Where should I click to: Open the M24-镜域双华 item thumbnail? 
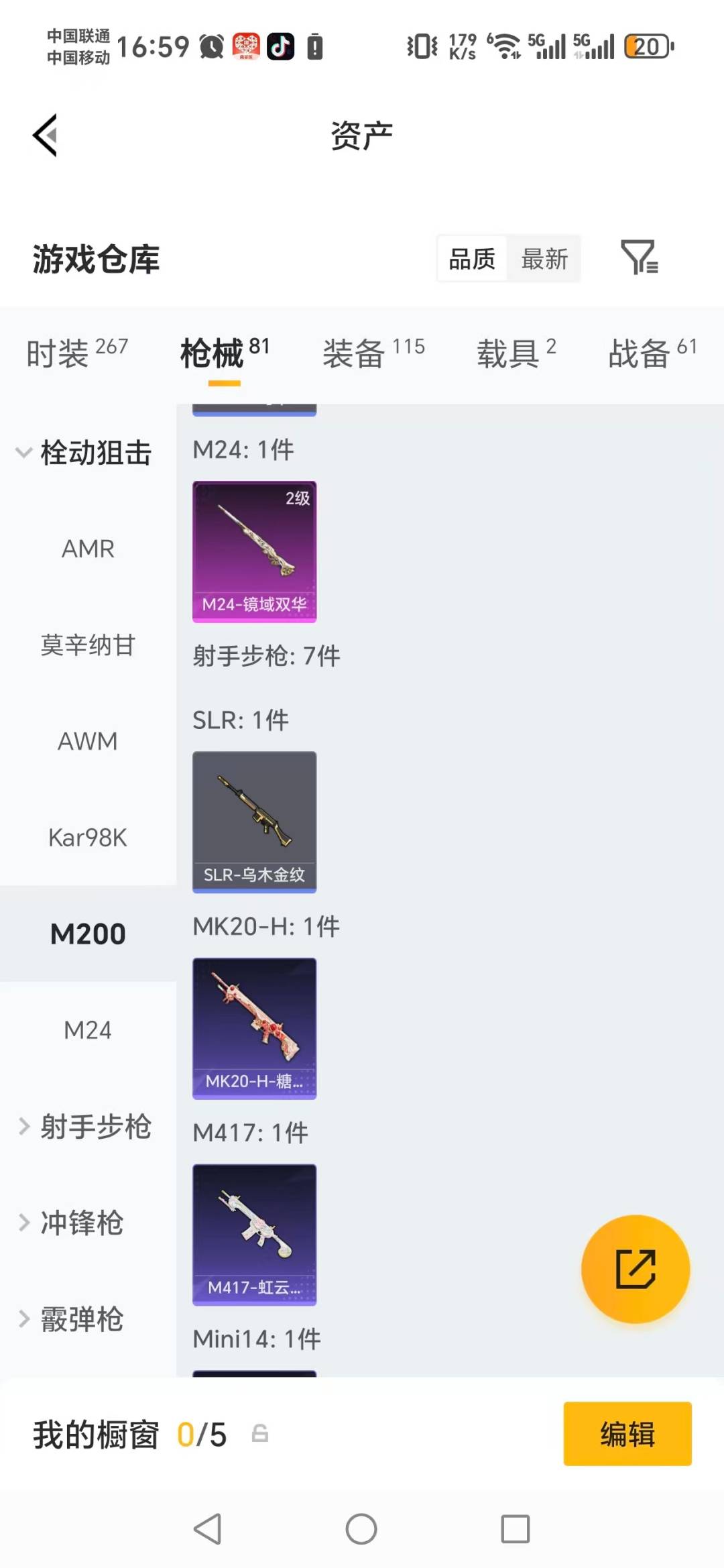click(x=253, y=550)
